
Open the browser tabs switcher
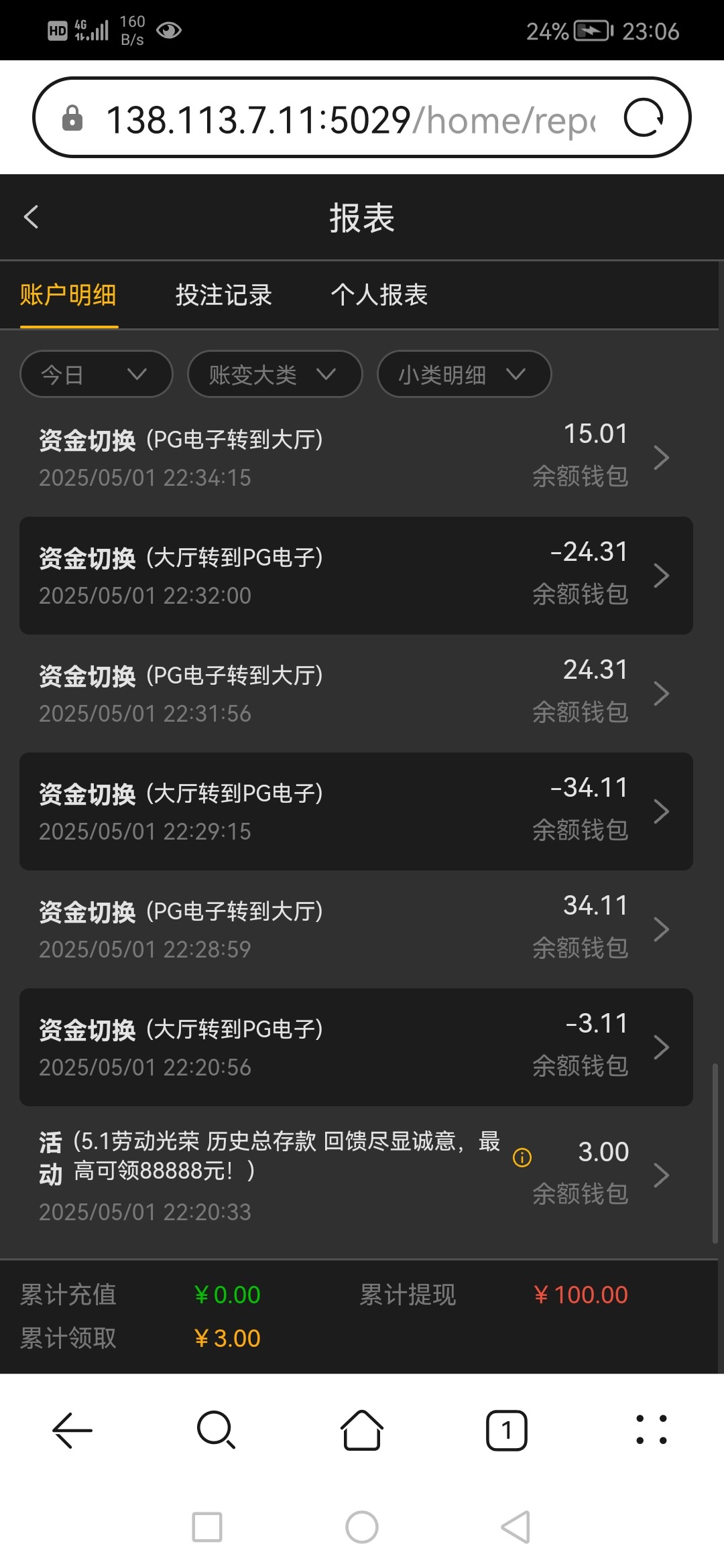tap(506, 1431)
